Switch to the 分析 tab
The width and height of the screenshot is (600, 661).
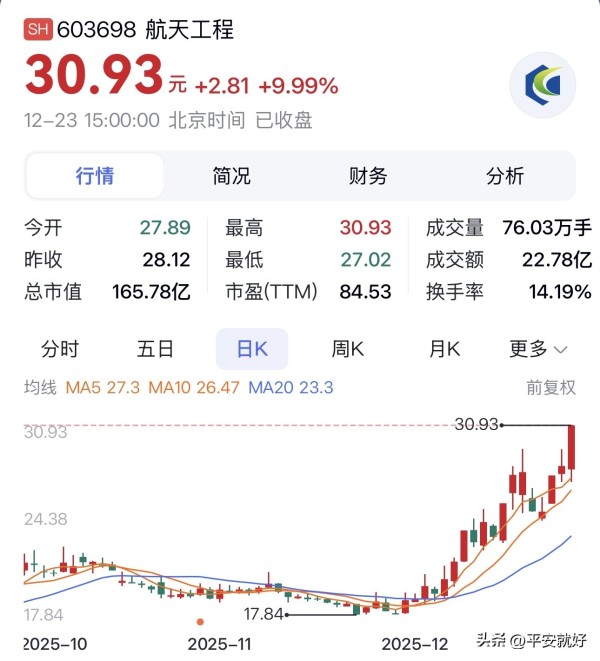pos(504,177)
